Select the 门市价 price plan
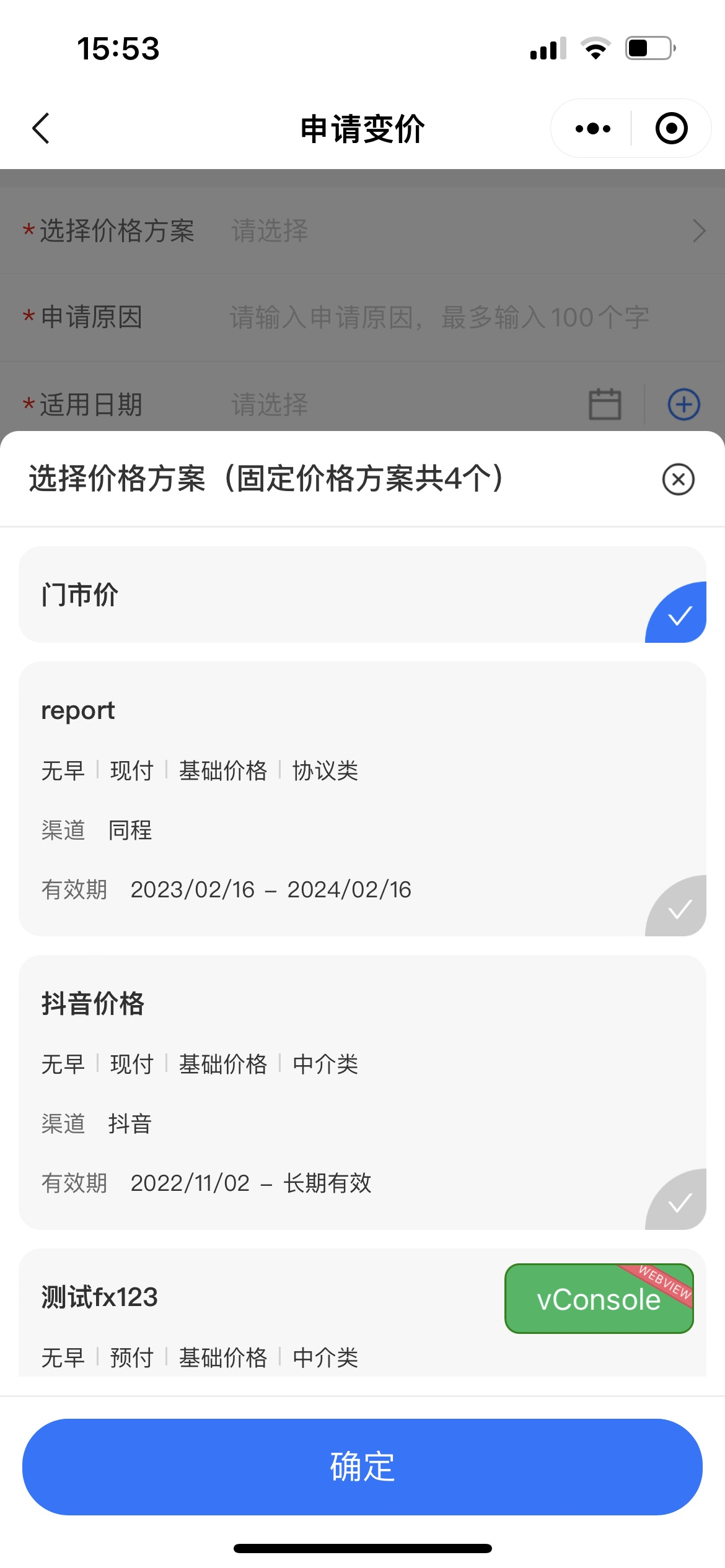This screenshot has width=725, height=1568. pyautogui.click(x=362, y=595)
